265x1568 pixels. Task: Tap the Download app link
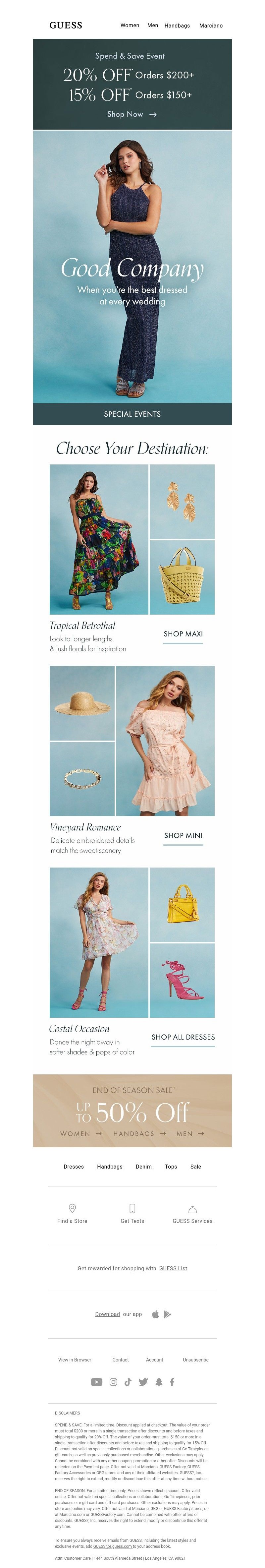pos(107,1313)
